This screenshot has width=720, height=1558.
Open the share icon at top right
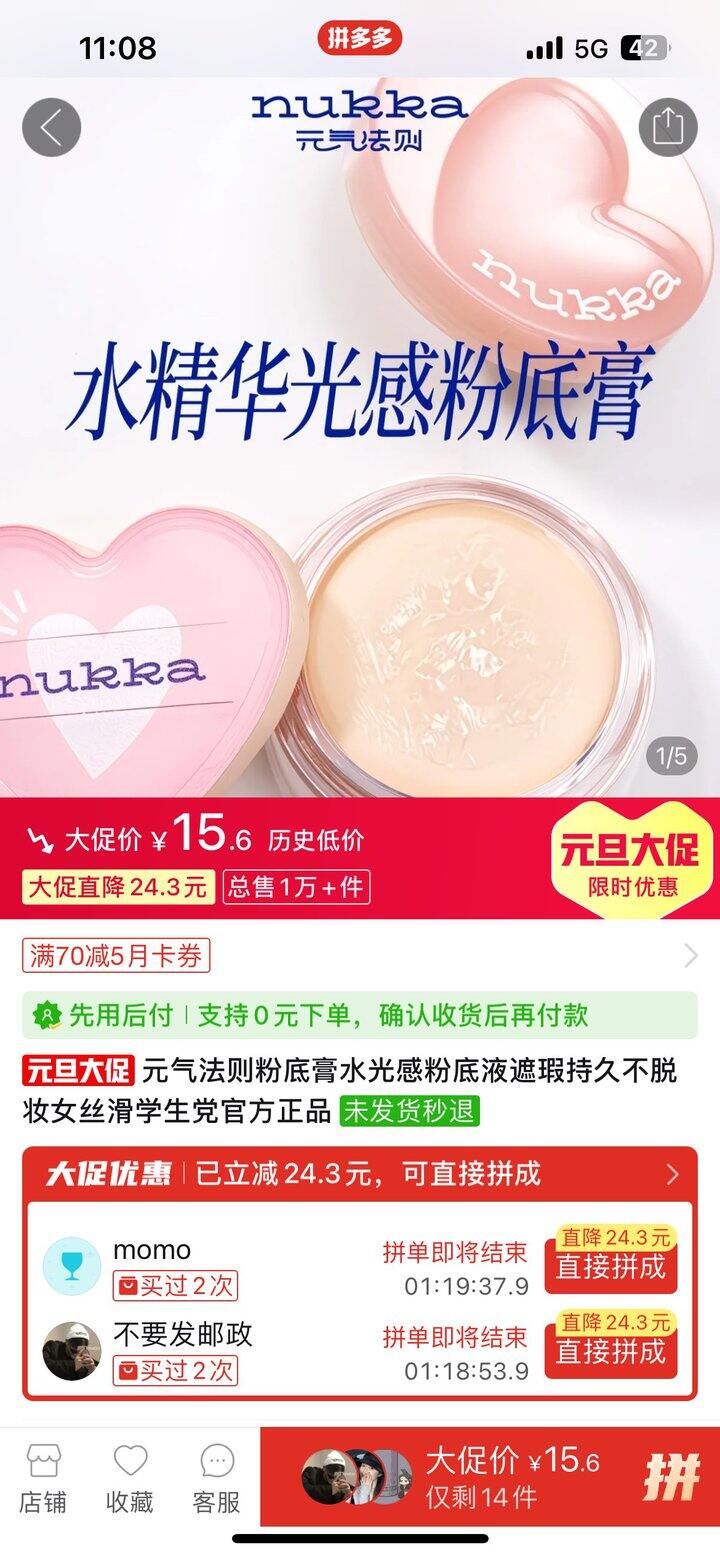pyautogui.click(x=668, y=125)
